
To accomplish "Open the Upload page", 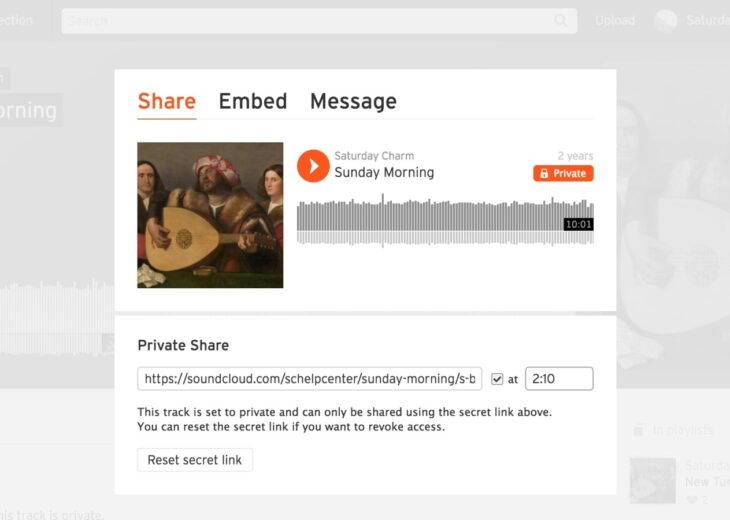I will (x=614, y=21).
